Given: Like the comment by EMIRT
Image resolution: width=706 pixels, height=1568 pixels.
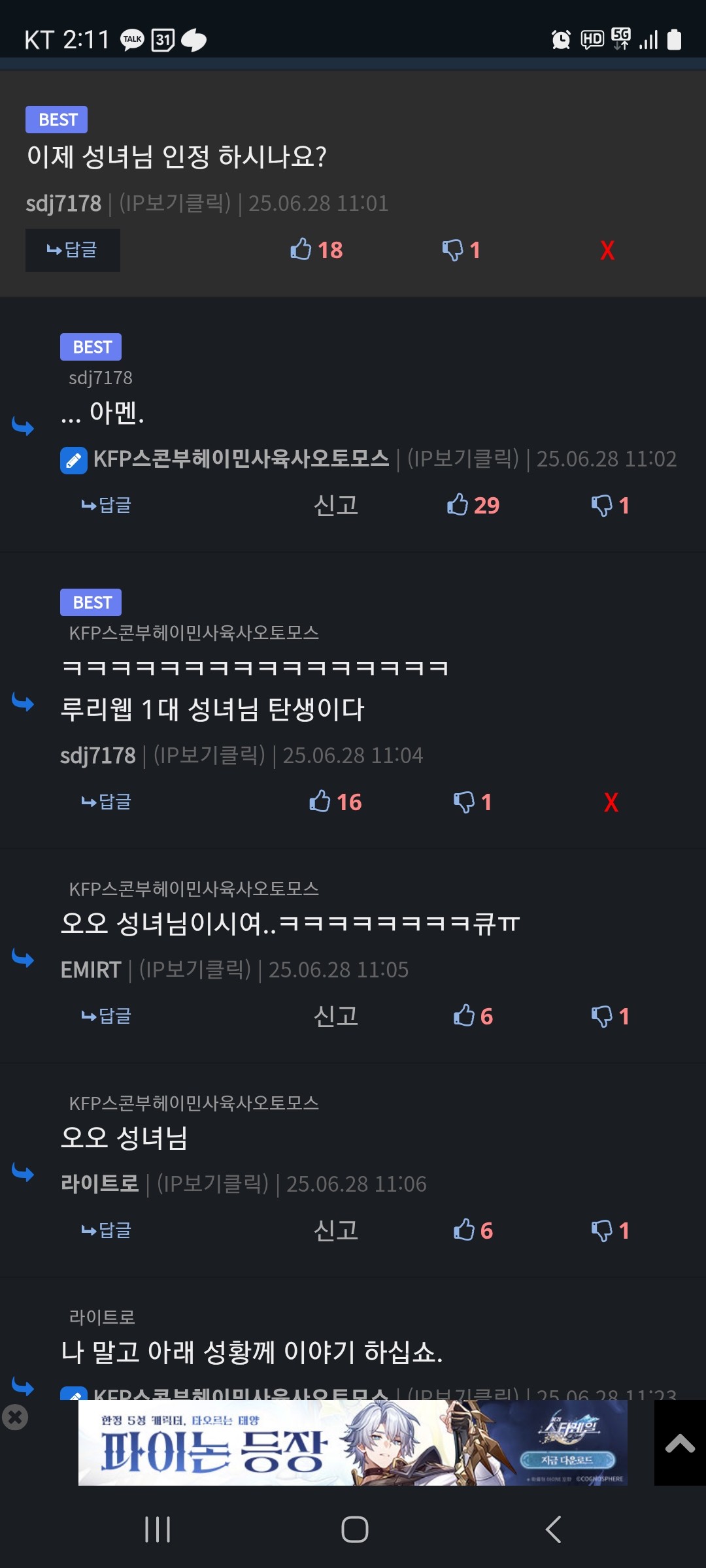Looking at the screenshot, I should coord(473,1016).
